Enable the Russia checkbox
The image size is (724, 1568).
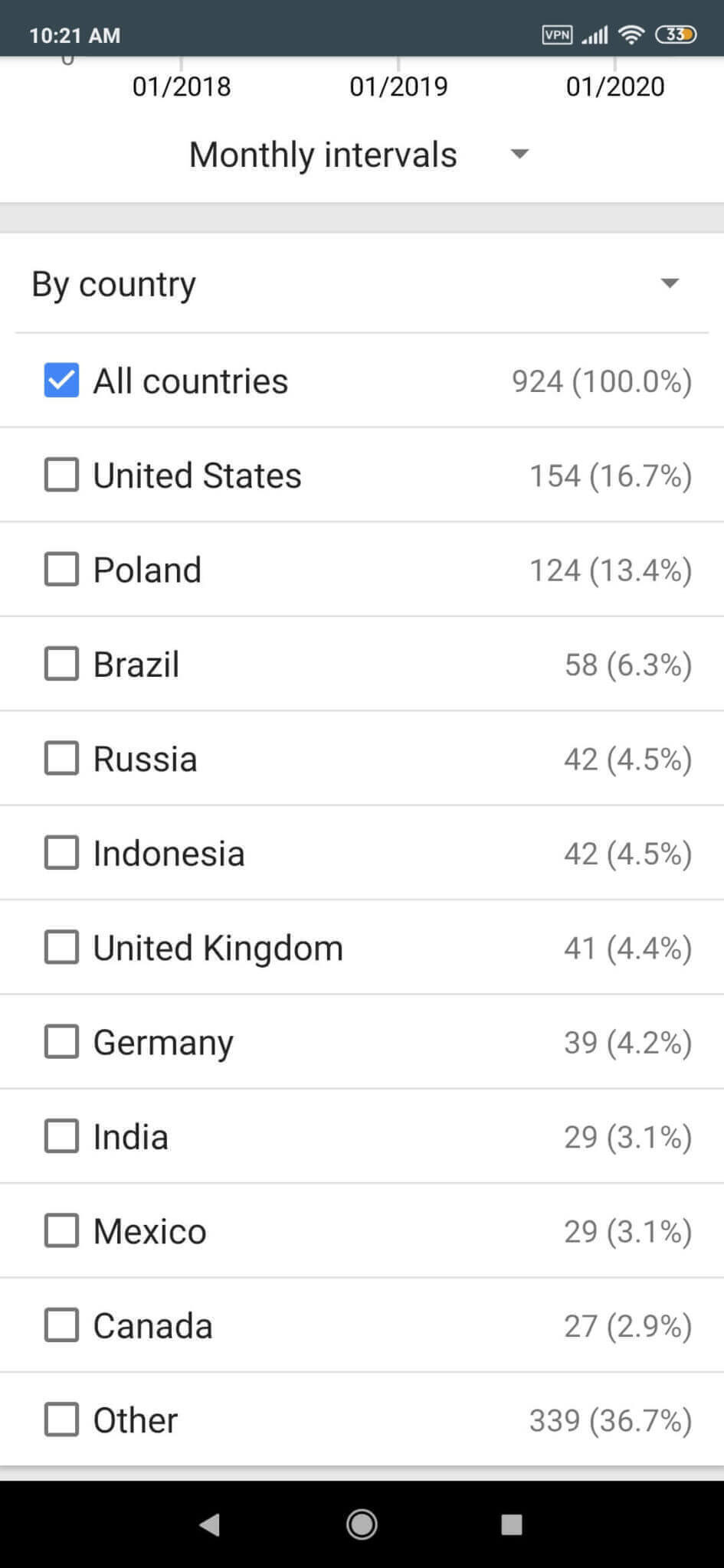pos(61,759)
